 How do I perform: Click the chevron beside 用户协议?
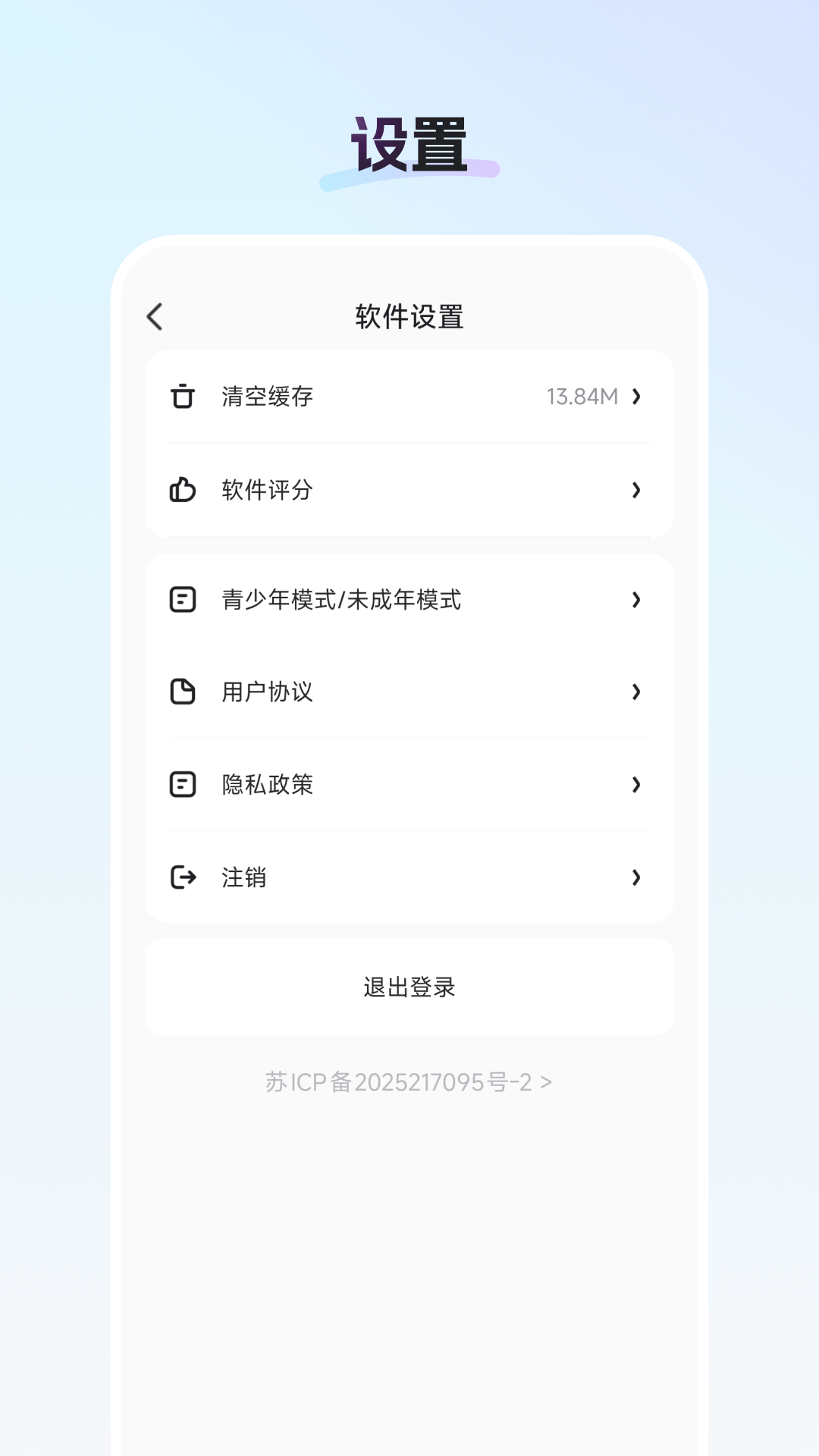635,692
